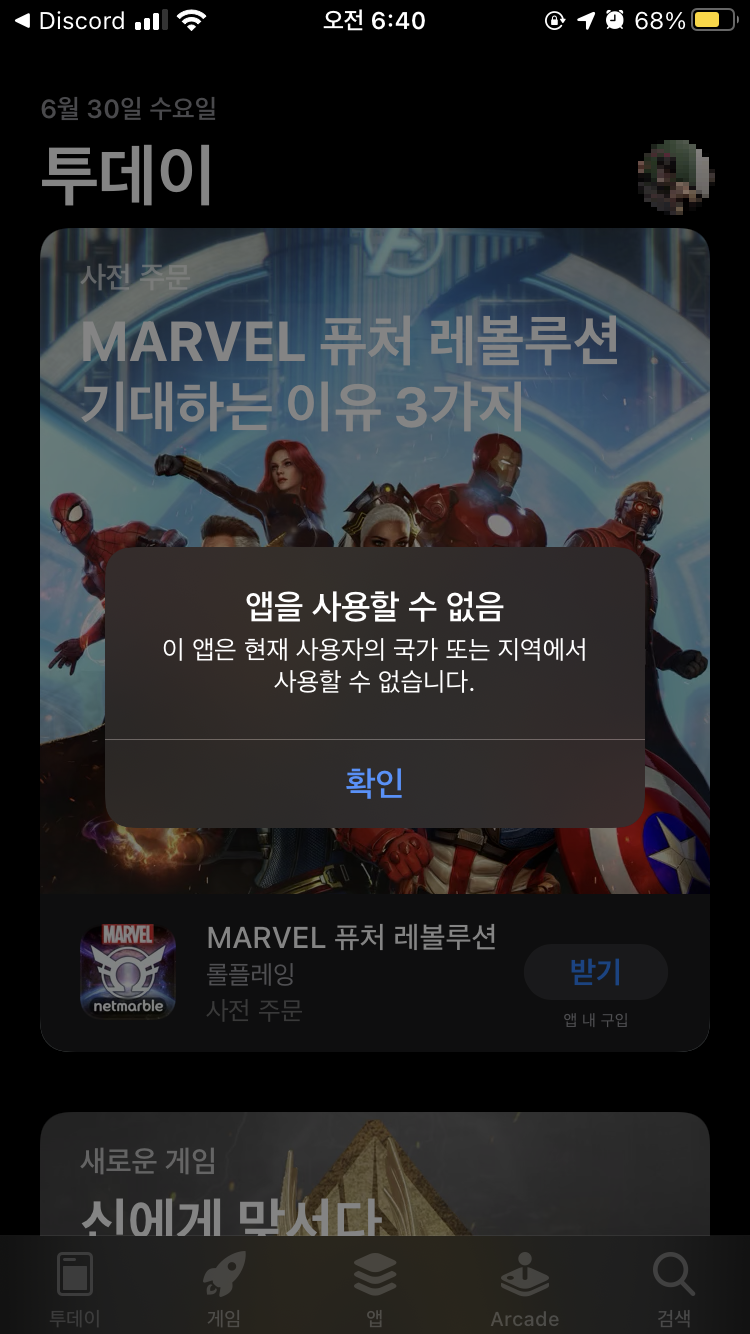Go to the Arcade tab
750x1334 pixels.
pos(524,1288)
